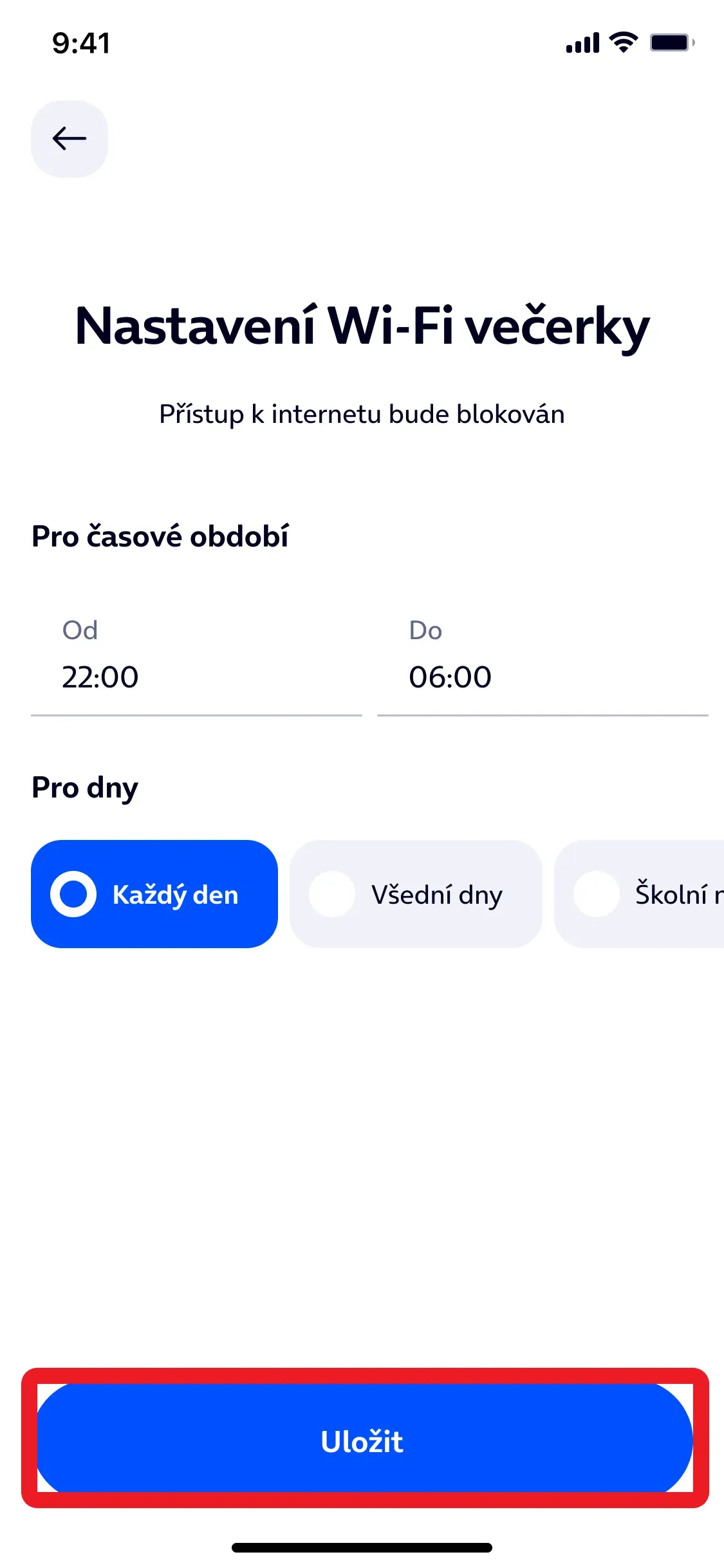Select the 'Každý den' option
The height and width of the screenshot is (1568, 724).
point(154,894)
